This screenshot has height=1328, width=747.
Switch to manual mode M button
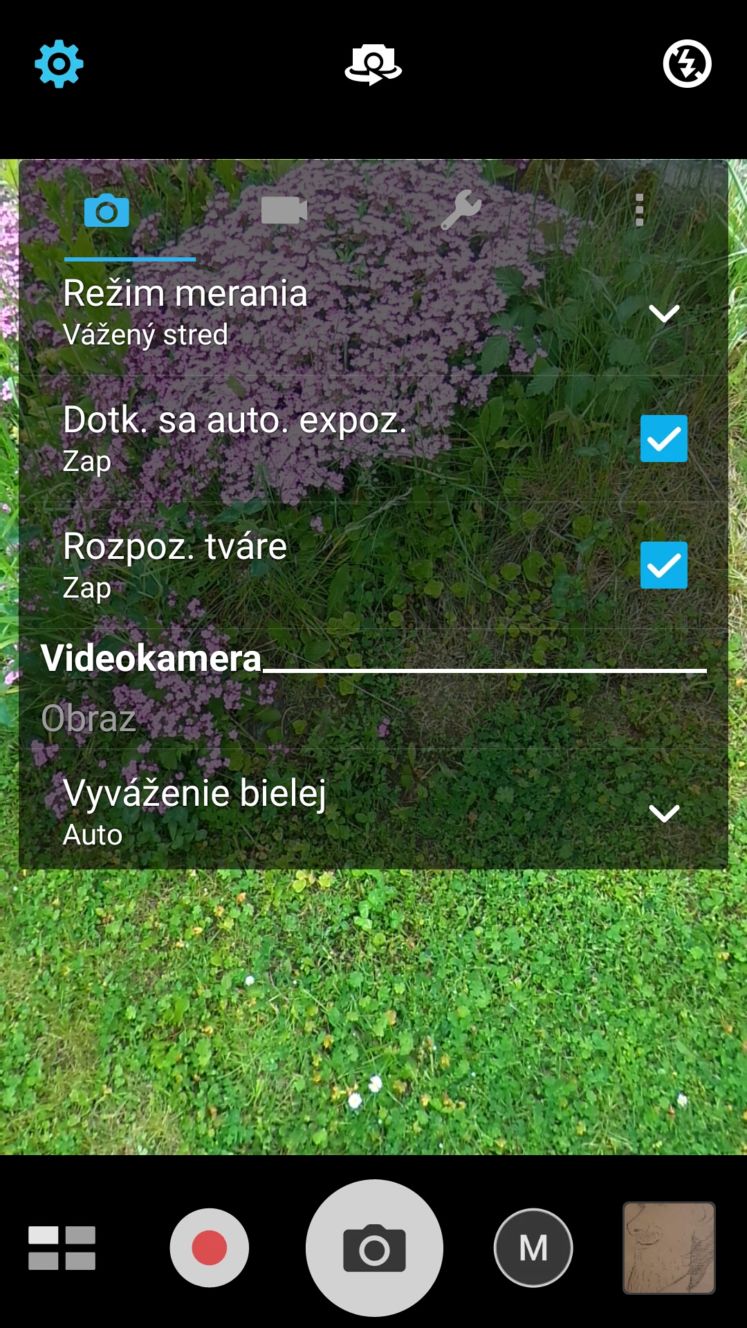click(x=533, y=1248)
